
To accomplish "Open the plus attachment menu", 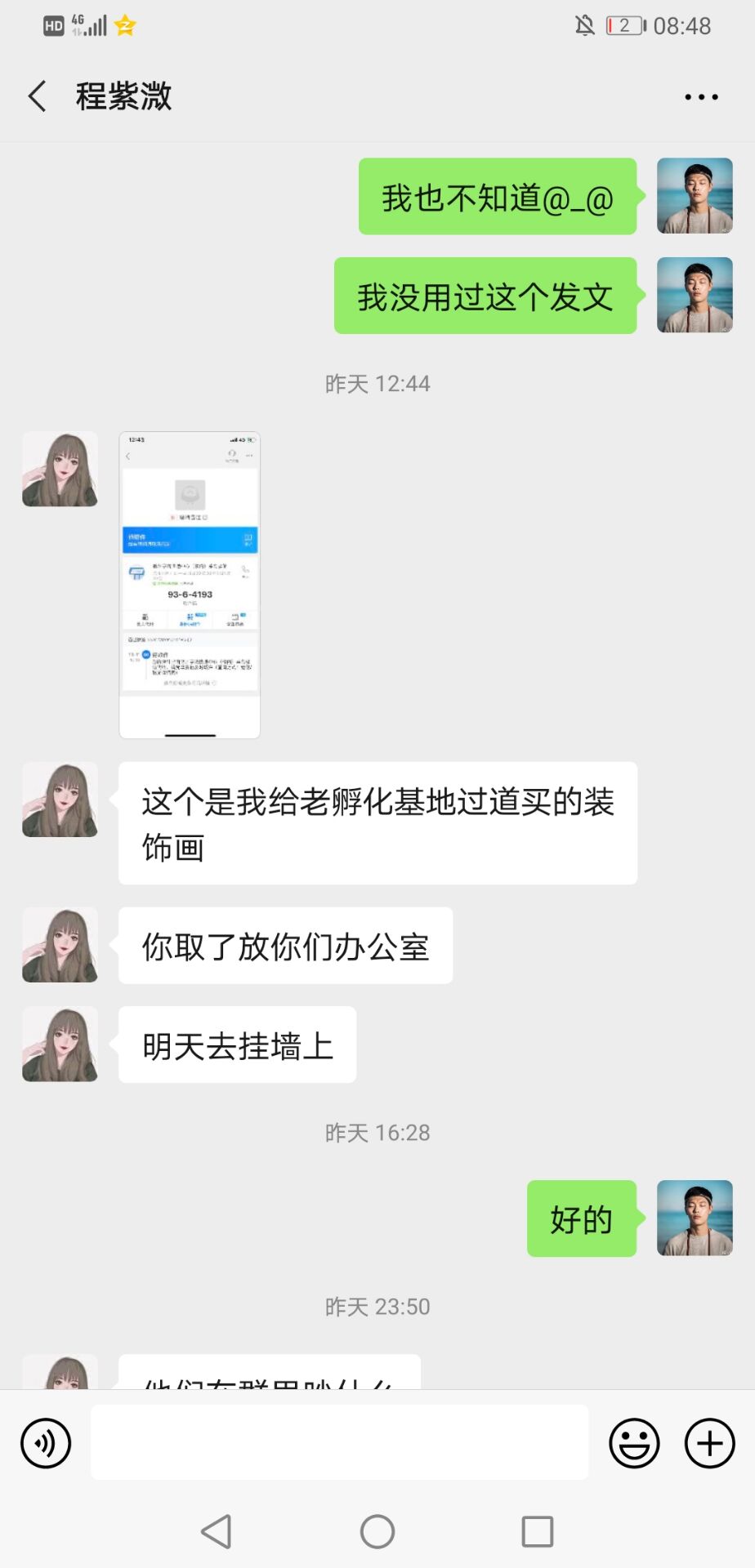I will click(709, 1443).
